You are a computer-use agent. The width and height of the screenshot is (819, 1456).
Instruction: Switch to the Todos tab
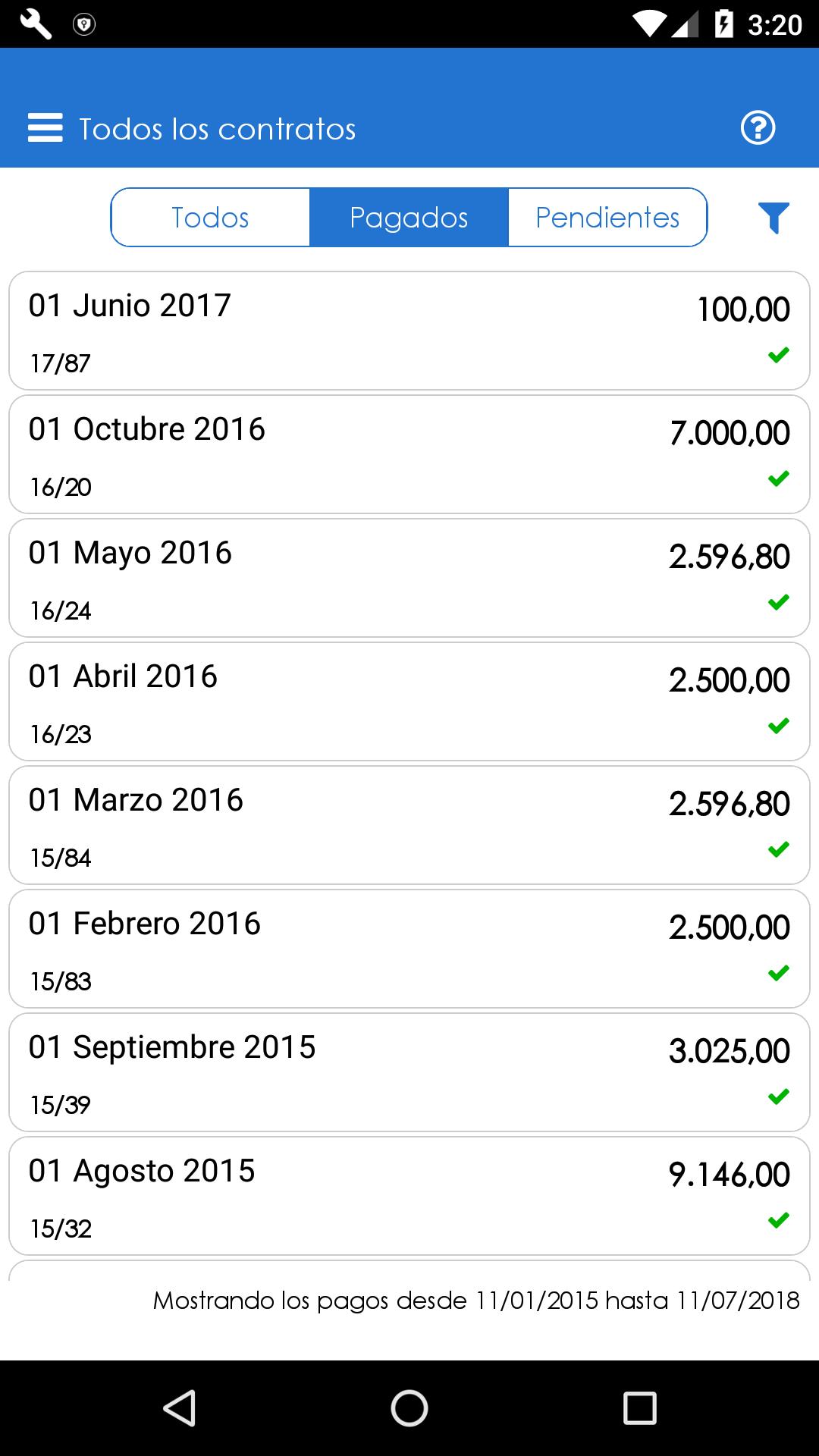click(211, 218)
